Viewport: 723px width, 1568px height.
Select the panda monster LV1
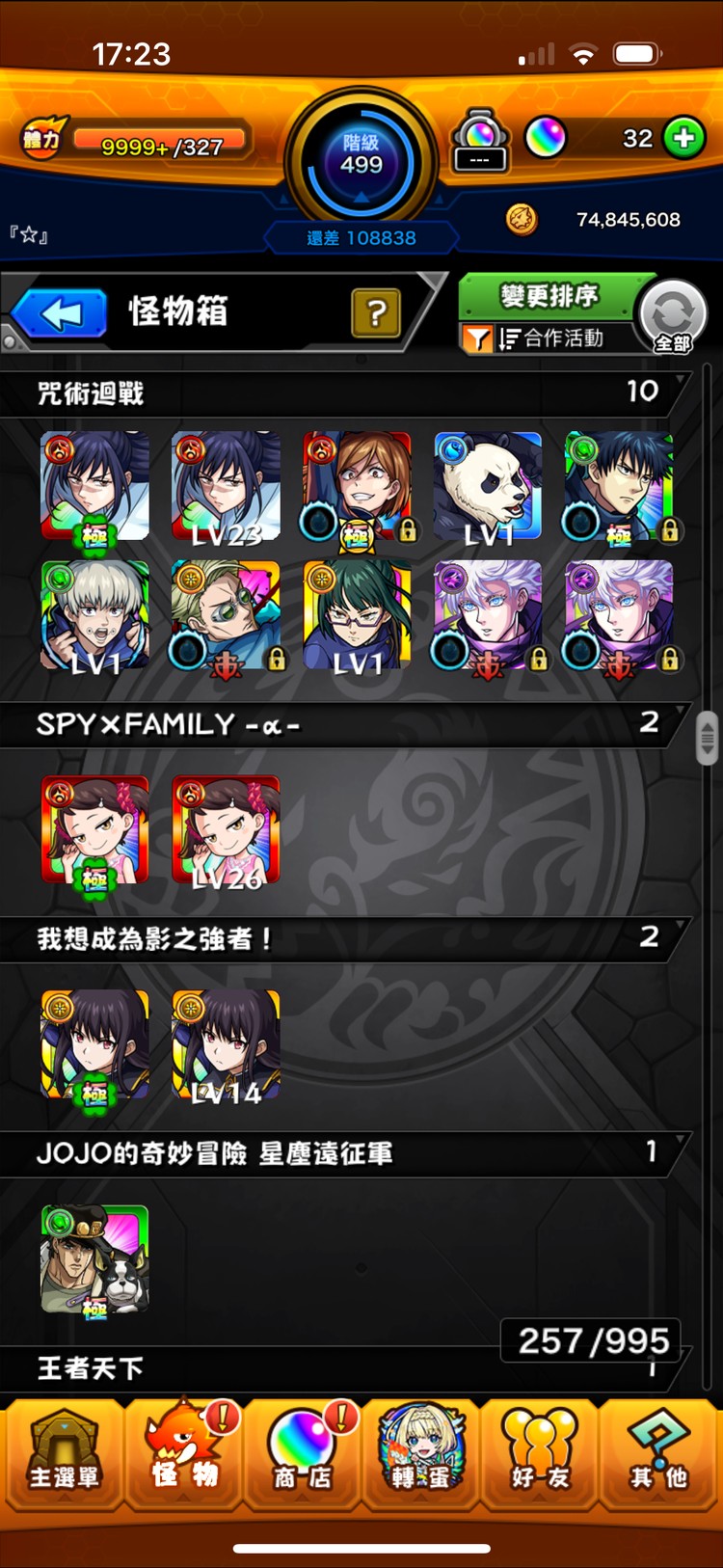coord(488,486)
